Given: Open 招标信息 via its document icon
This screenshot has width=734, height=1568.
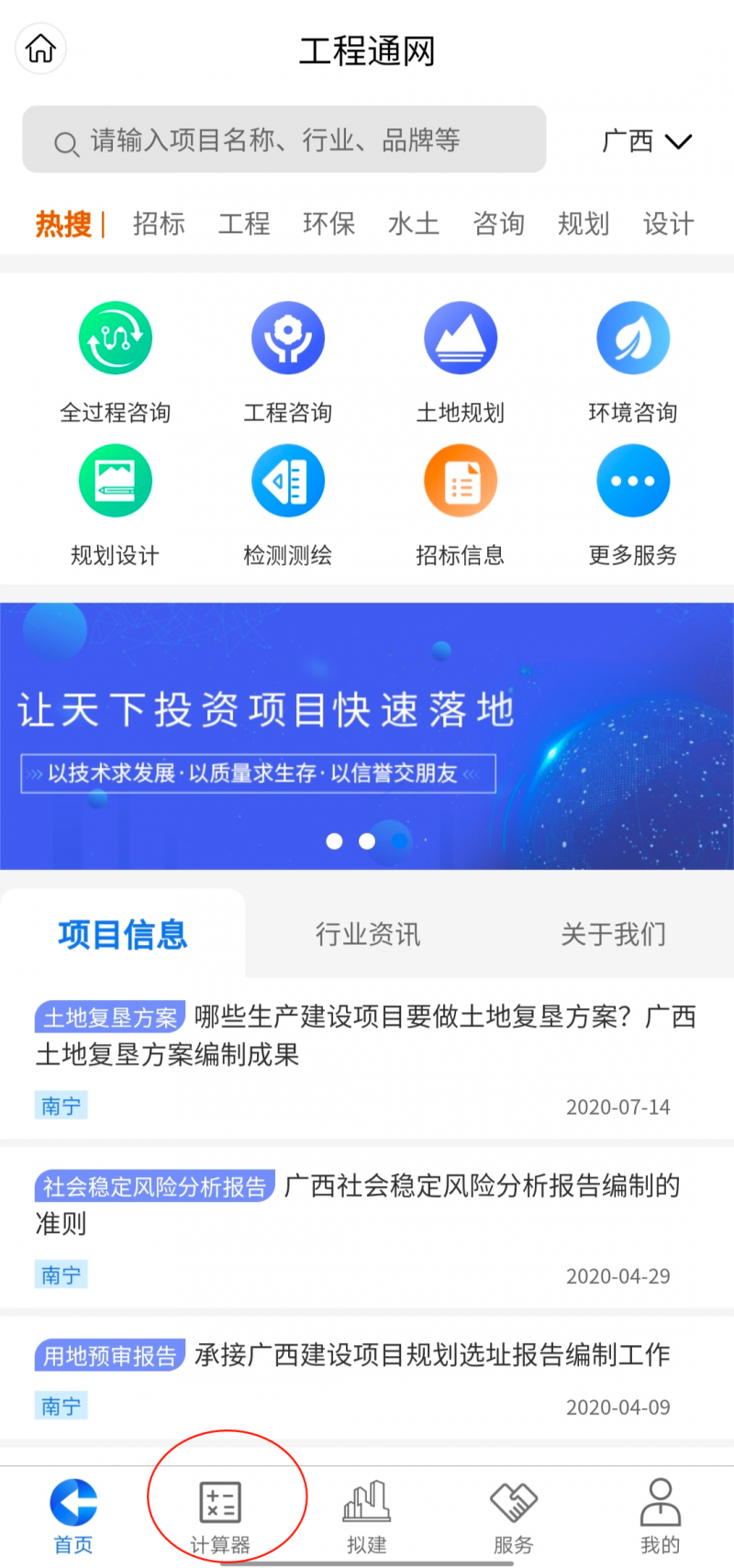Looking at the screenshot, I should click(461, 479).
